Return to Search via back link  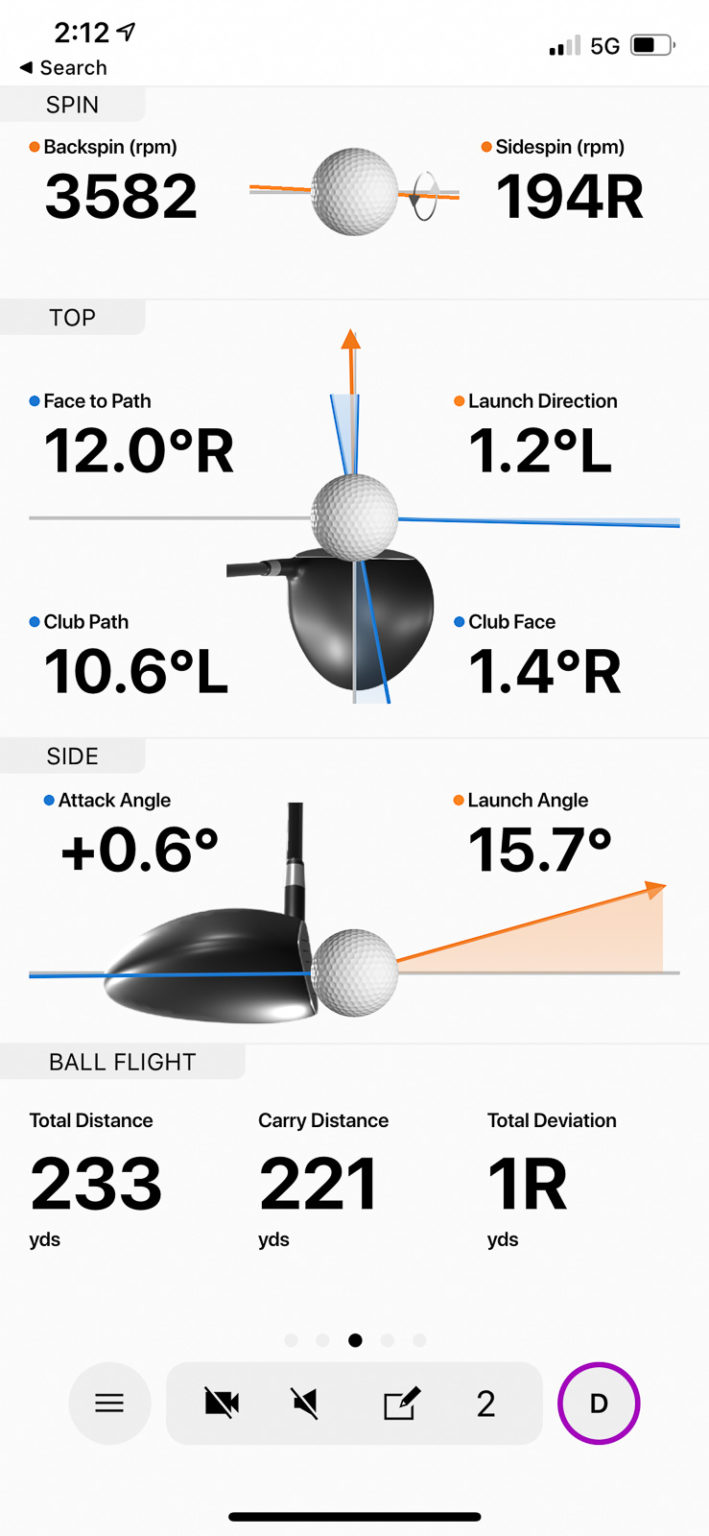pyautogui.click(x=63, y=68)
